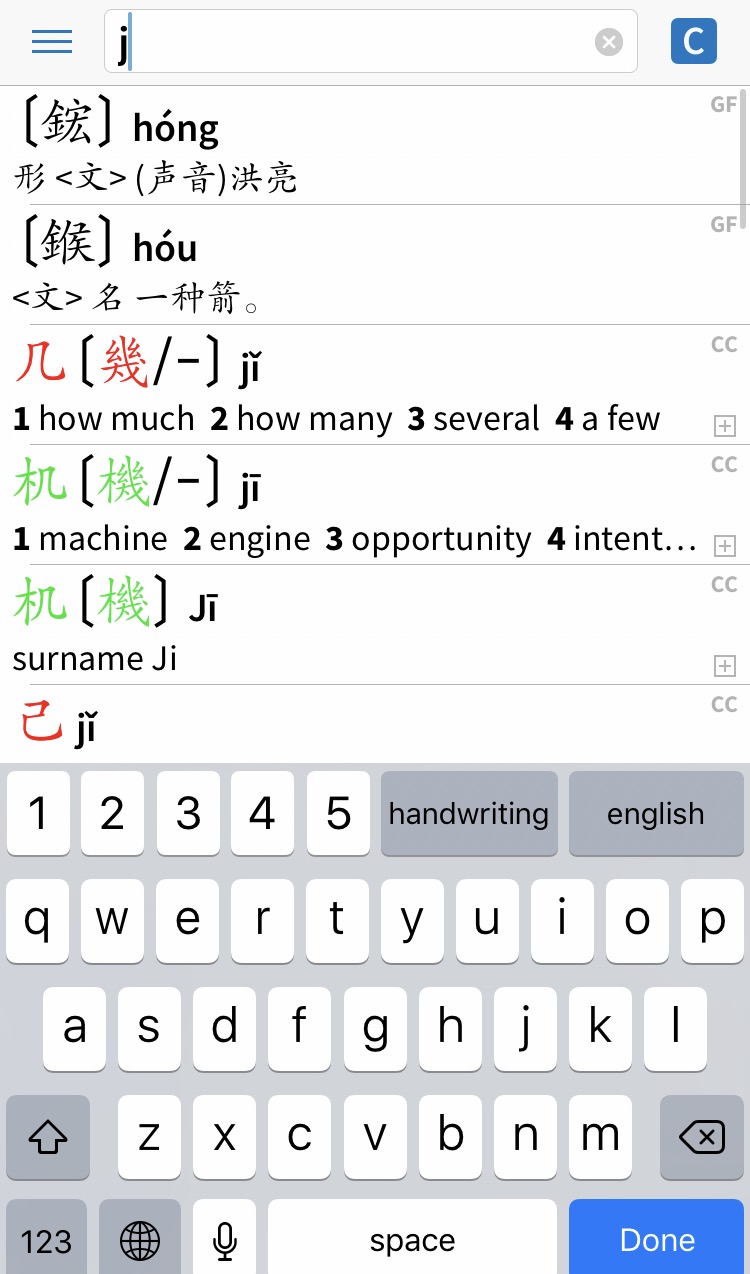Open the hamburger menu
The height and width of the screenshot is (1274, 750).
tap(52, 42)
